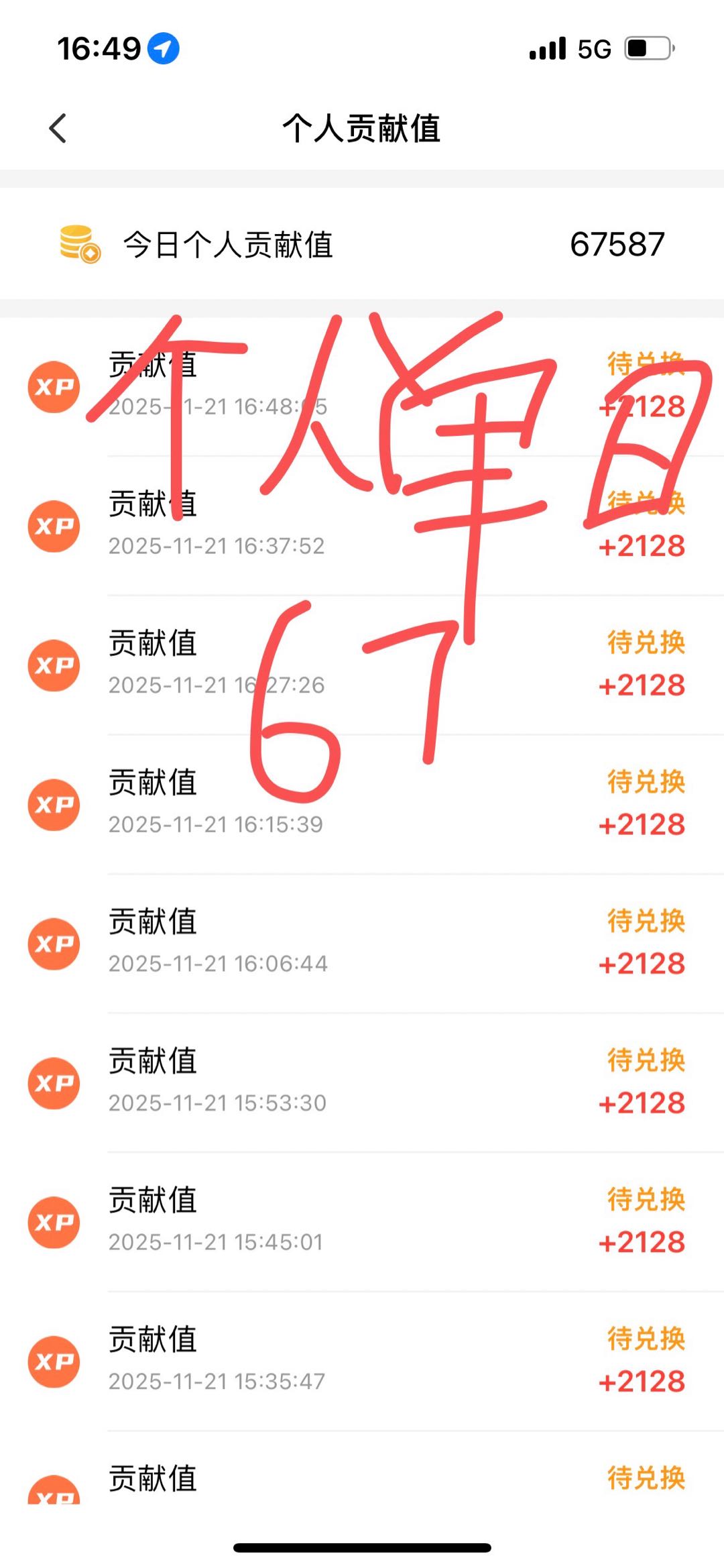Tap the XP badge next to 15:53:30 record
This screenshot has width=724, height=1568.
[54, 1082]
